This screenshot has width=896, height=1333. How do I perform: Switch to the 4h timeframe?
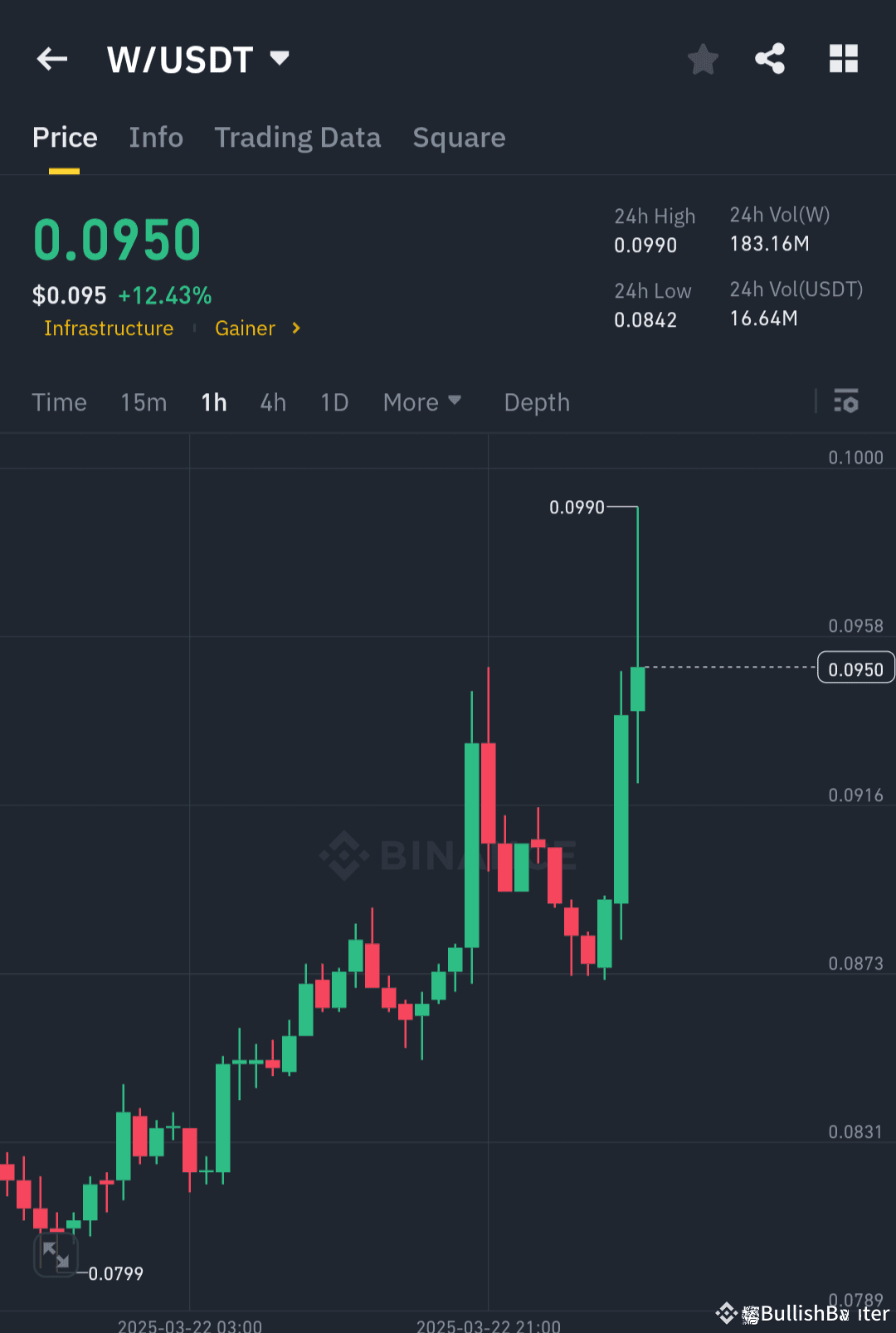[272, 401]
